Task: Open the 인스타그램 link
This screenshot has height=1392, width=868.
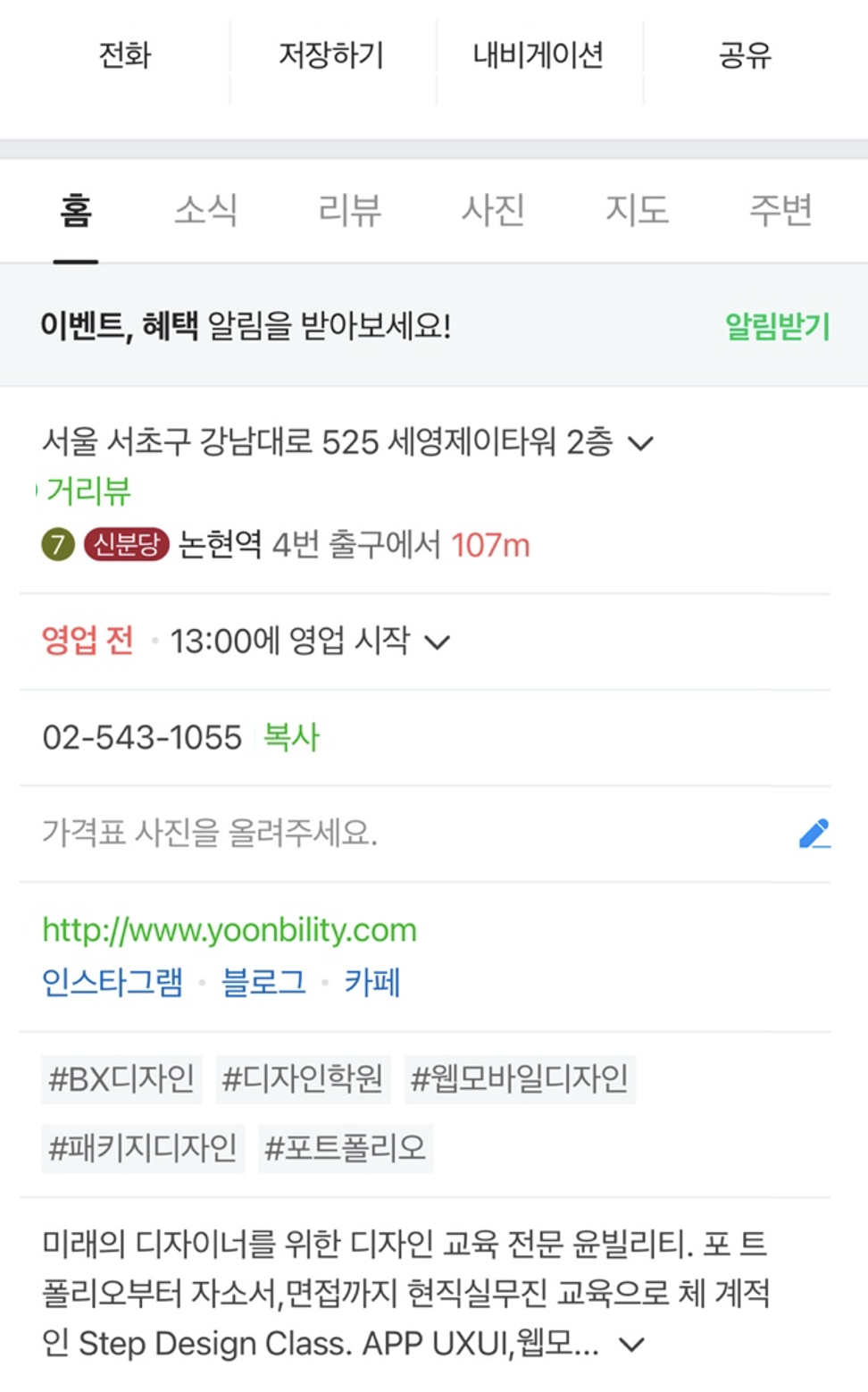Action: coord(113,982)
